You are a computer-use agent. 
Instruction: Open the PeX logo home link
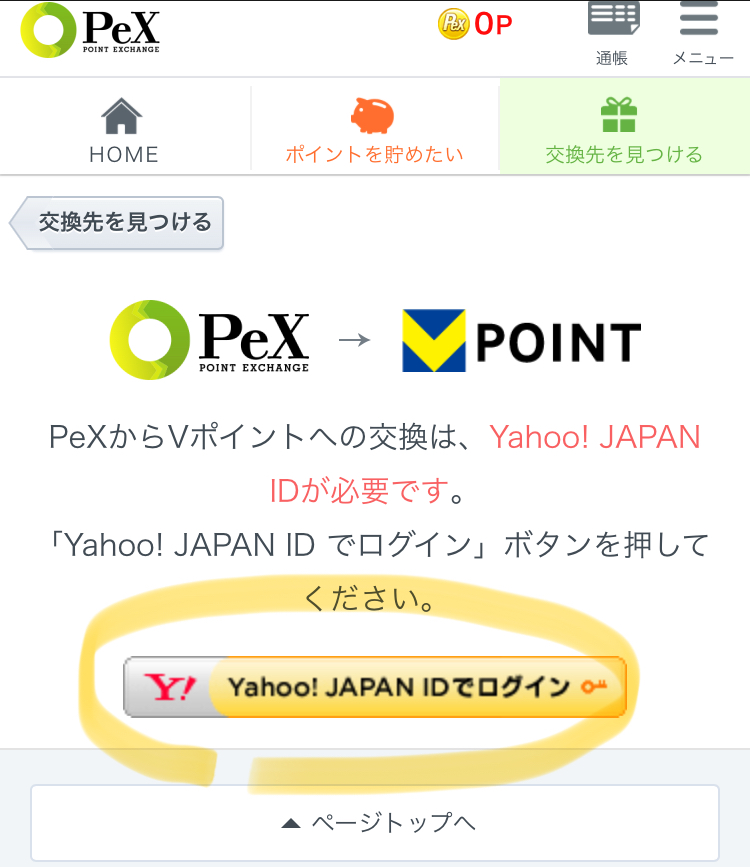pyautogui.click(x=90, y=31)
